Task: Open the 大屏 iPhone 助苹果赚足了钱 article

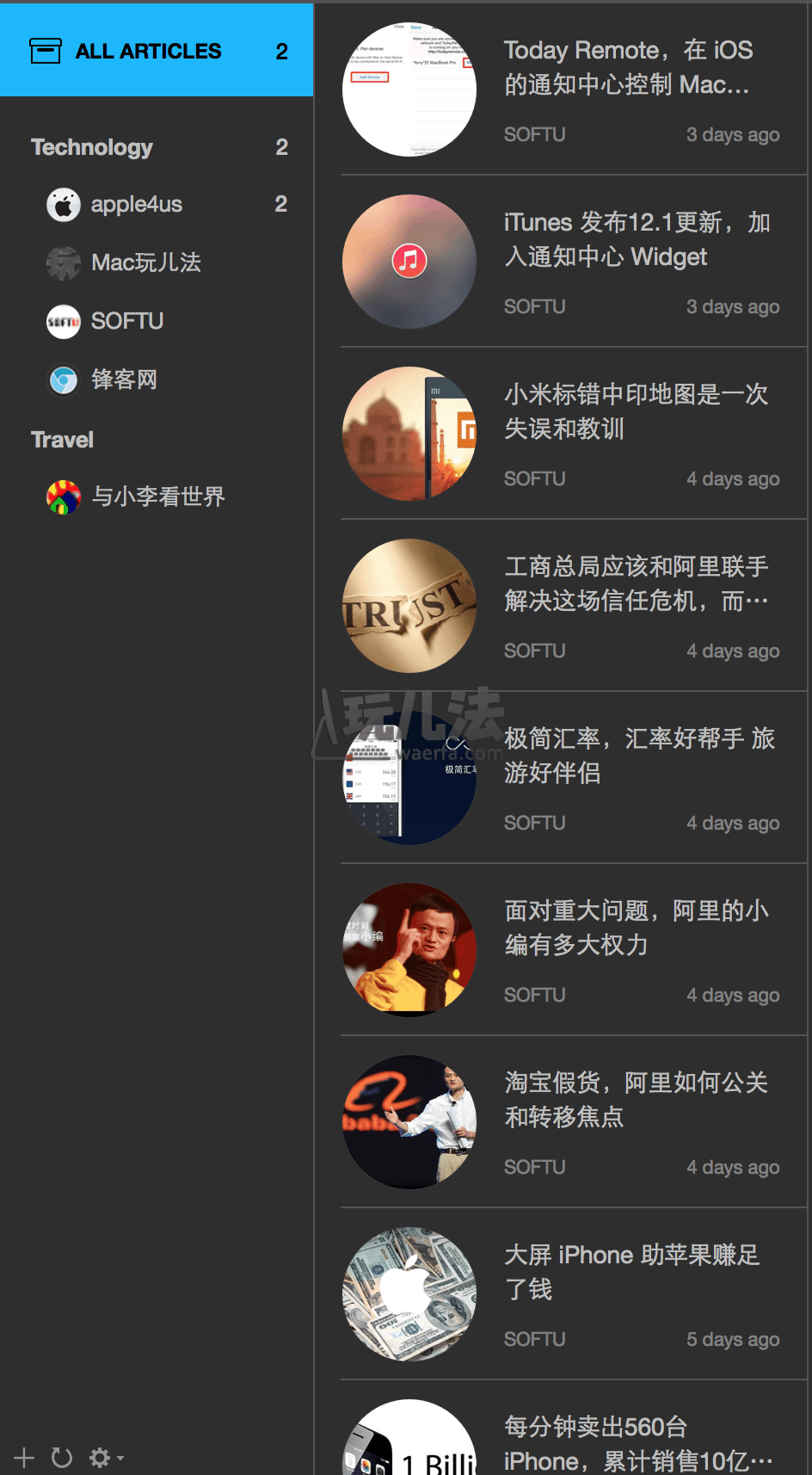Action: click(631, 1273)
